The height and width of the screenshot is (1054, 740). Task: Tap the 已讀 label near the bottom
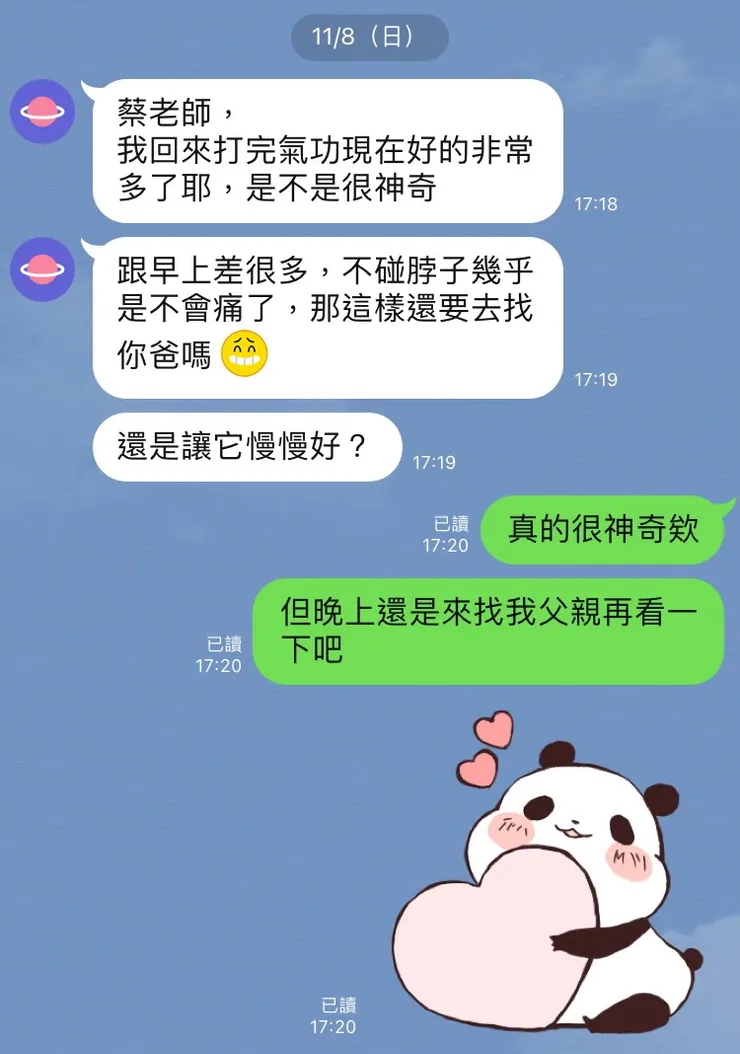pos(340,1007)
